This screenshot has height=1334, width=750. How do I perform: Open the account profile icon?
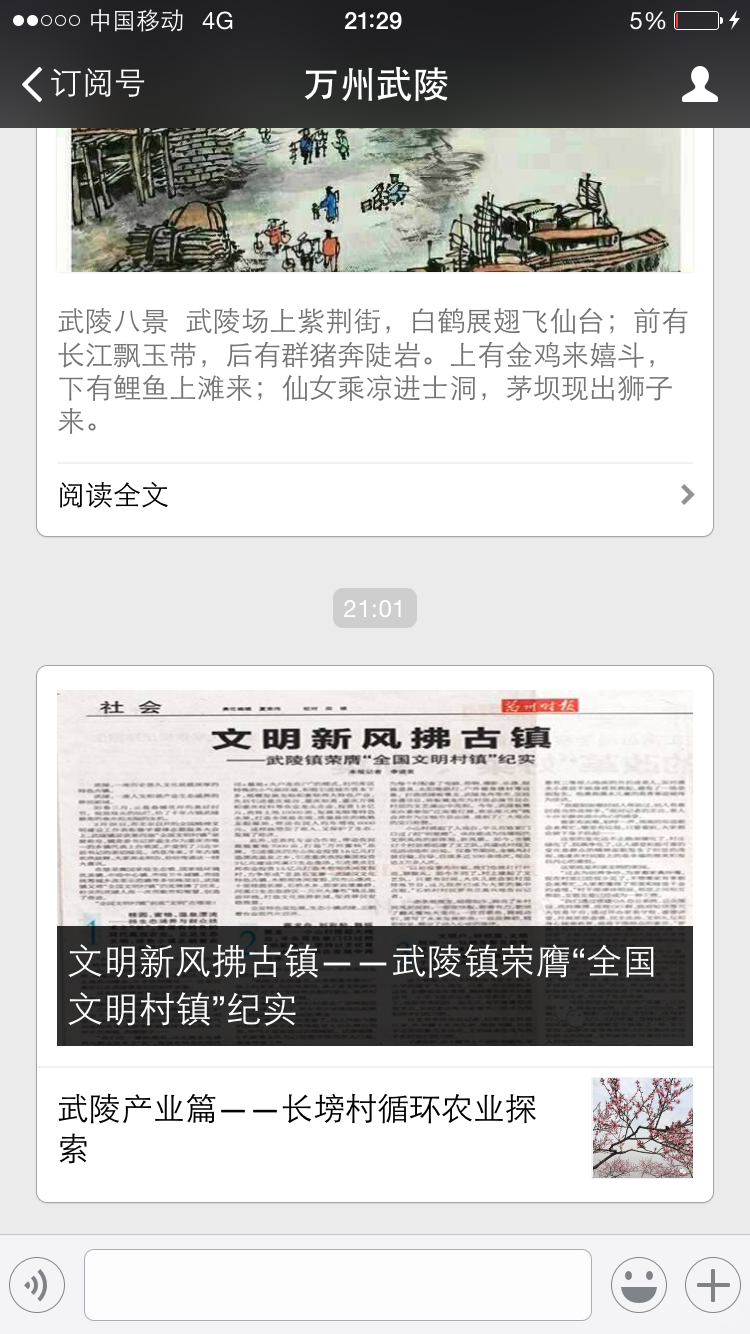[x=699, y=85]
